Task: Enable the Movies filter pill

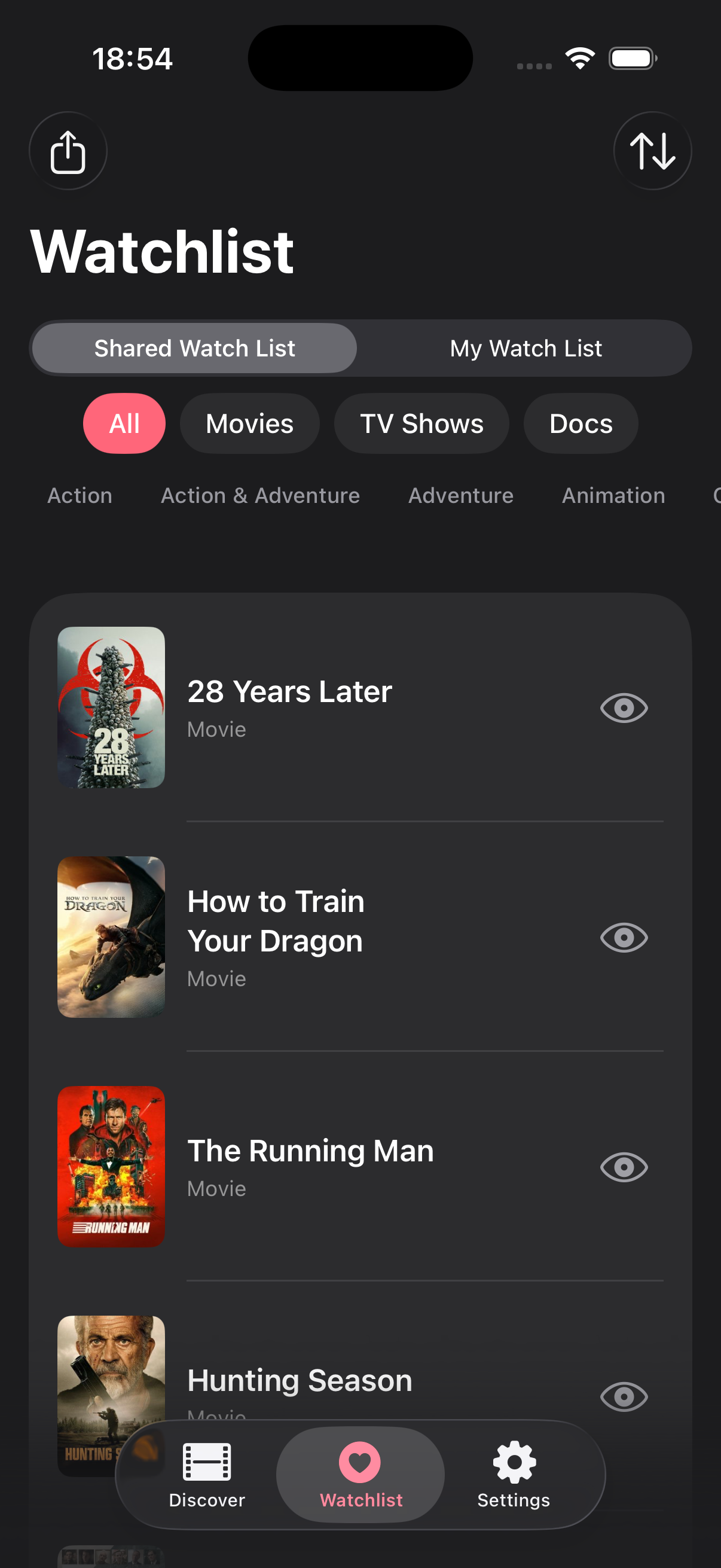Action: pyautogui.click(x=249, y=423)
